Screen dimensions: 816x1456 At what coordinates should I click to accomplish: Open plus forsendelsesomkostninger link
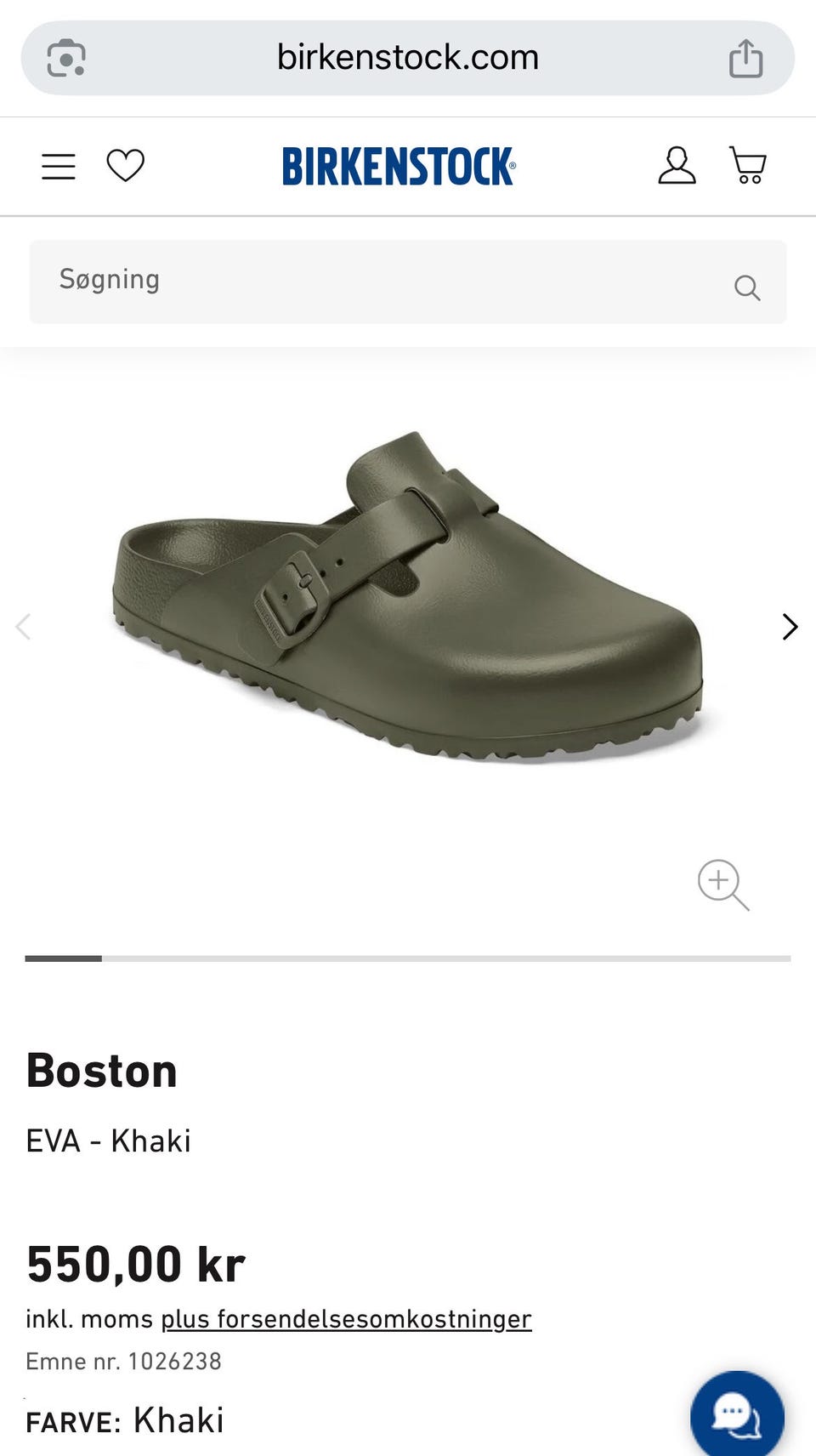pos(346,1318)
